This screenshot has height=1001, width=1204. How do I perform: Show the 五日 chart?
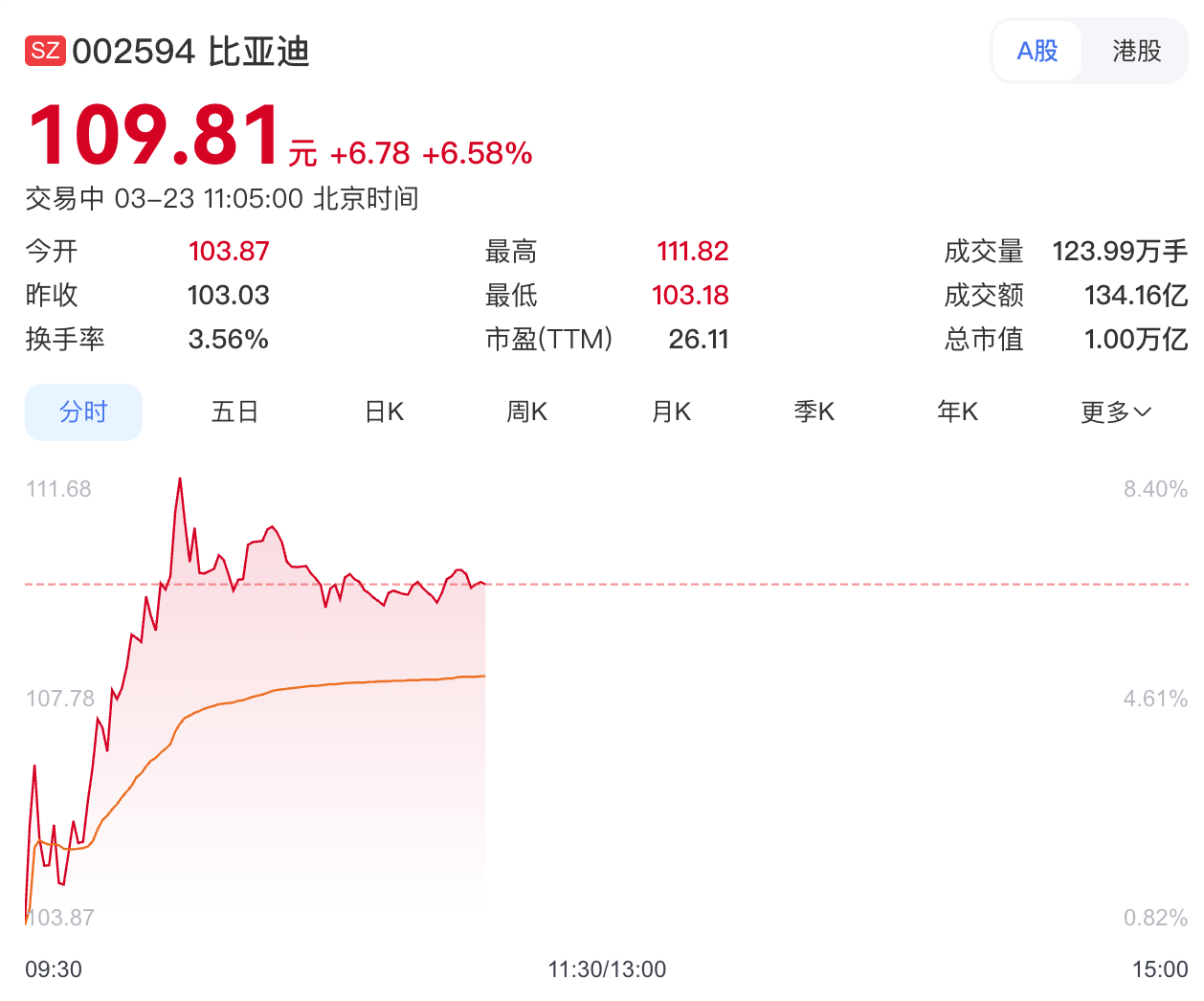[x=234, y=412]
